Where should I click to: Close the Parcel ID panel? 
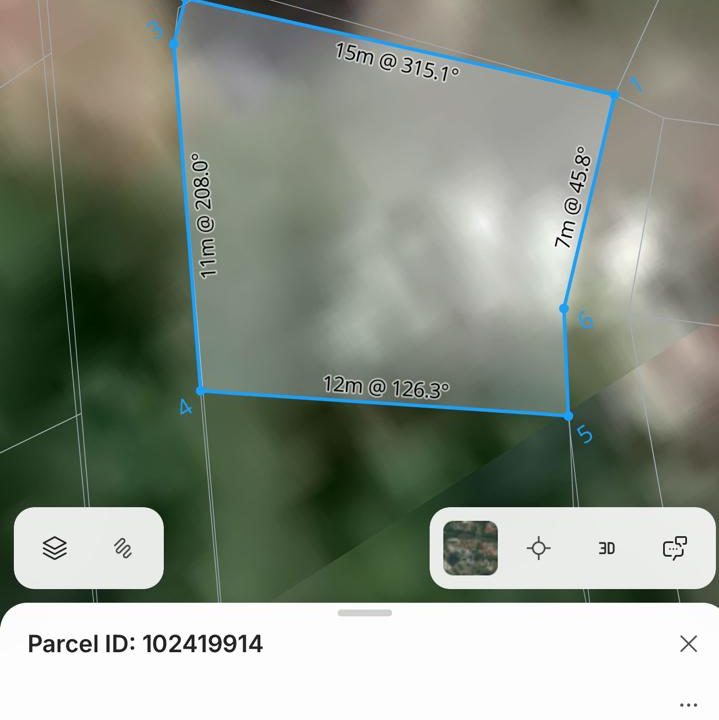688,644
